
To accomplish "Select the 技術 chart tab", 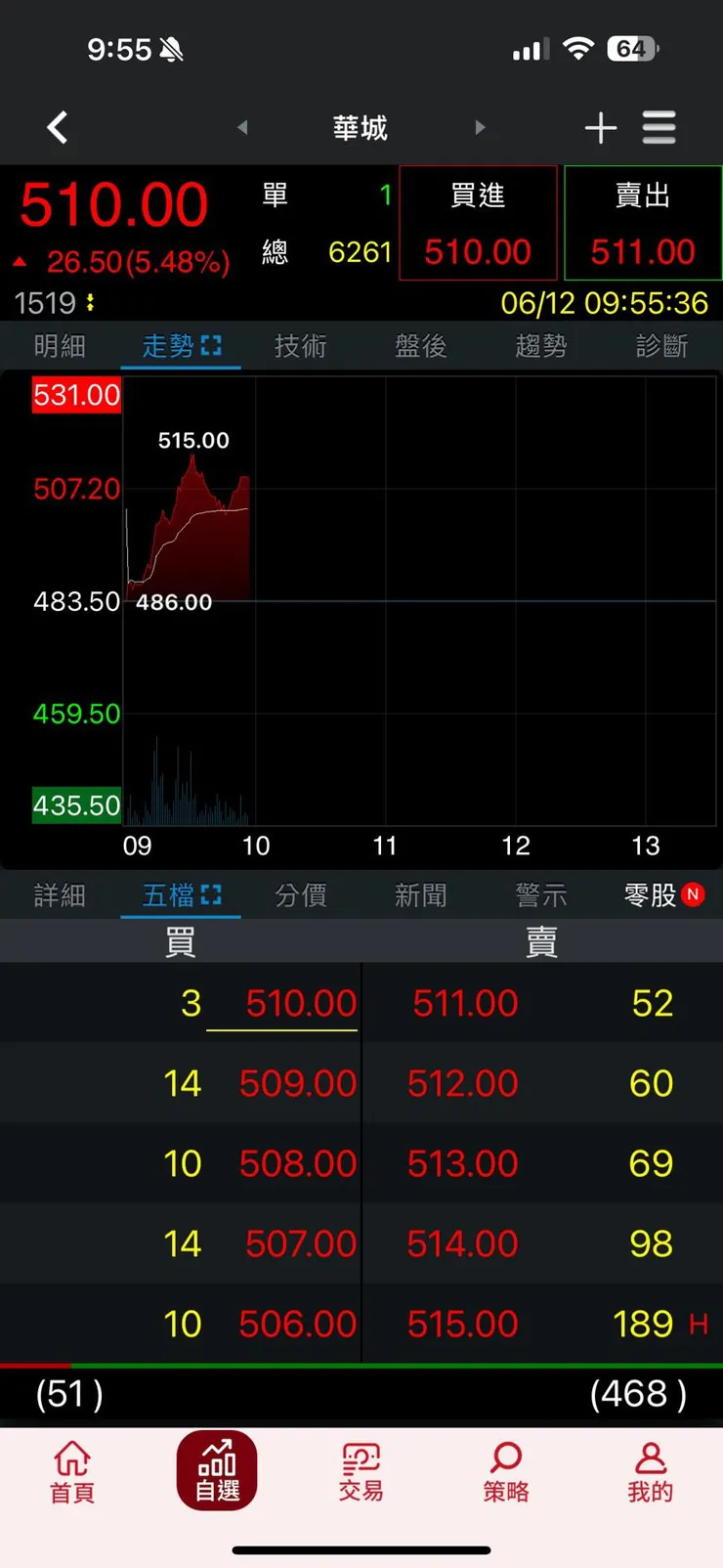I will click(301, 346).
